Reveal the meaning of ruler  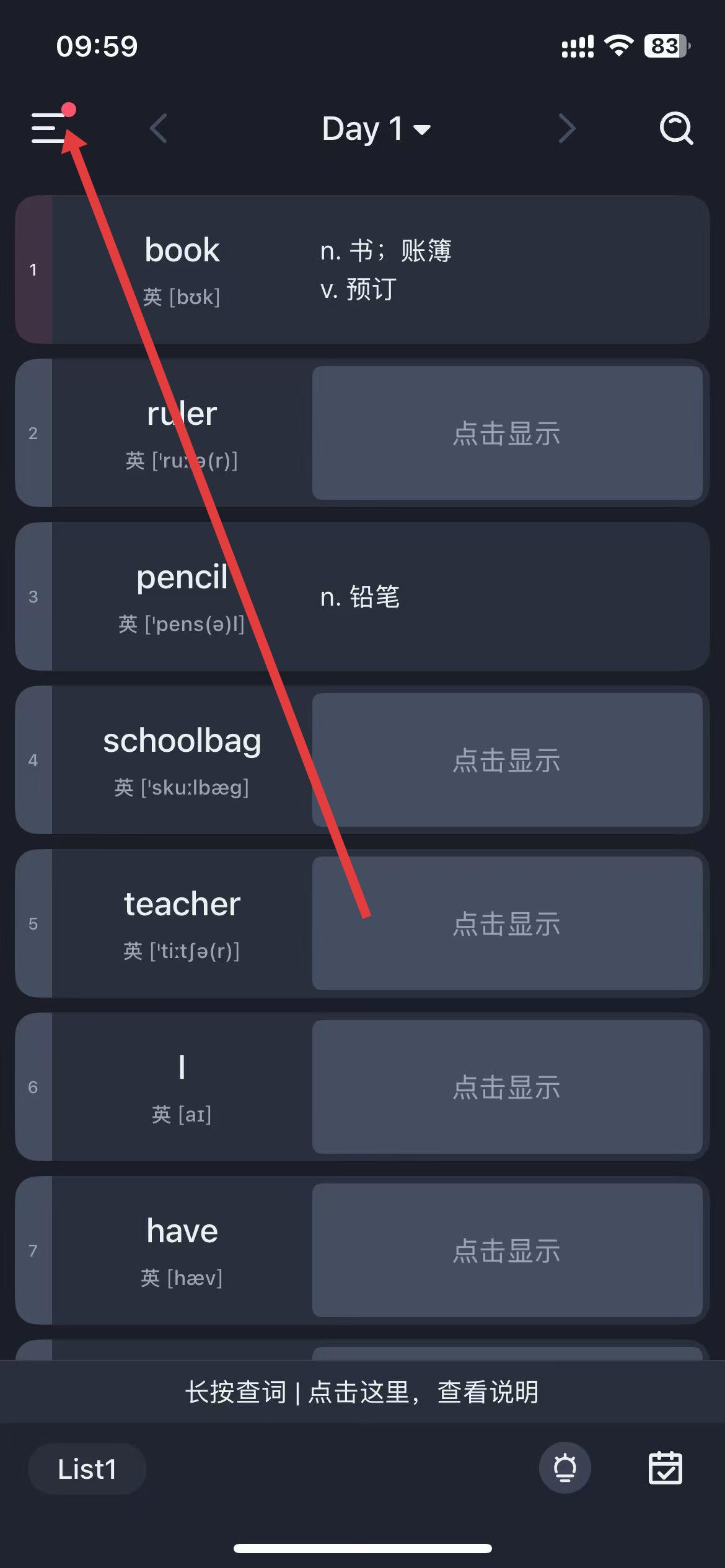pyautogui.click(x=507, y=433)
